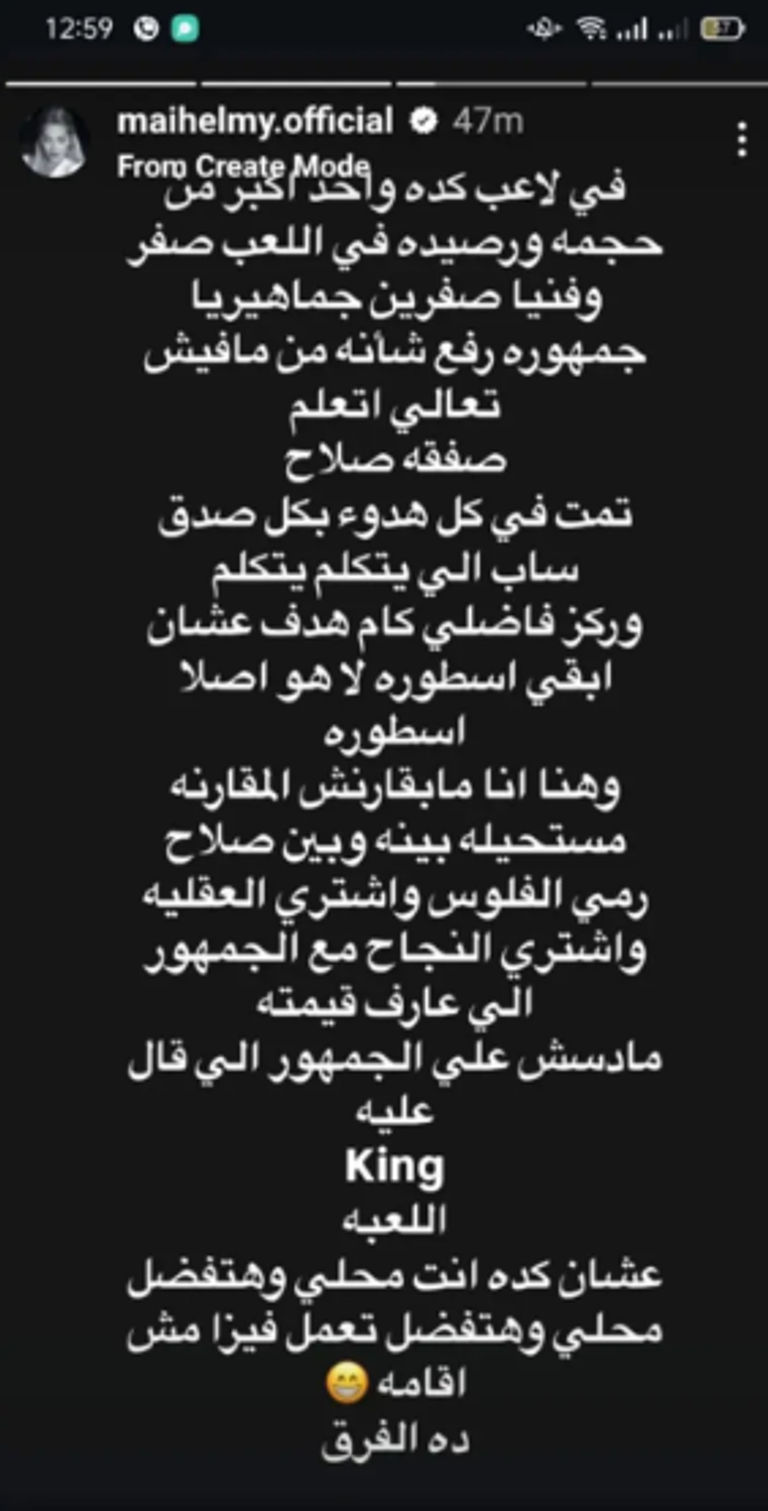Tap the Wi-Fi signal icon
Viewport: 768px width, 1511px height.
coord(591,28)
